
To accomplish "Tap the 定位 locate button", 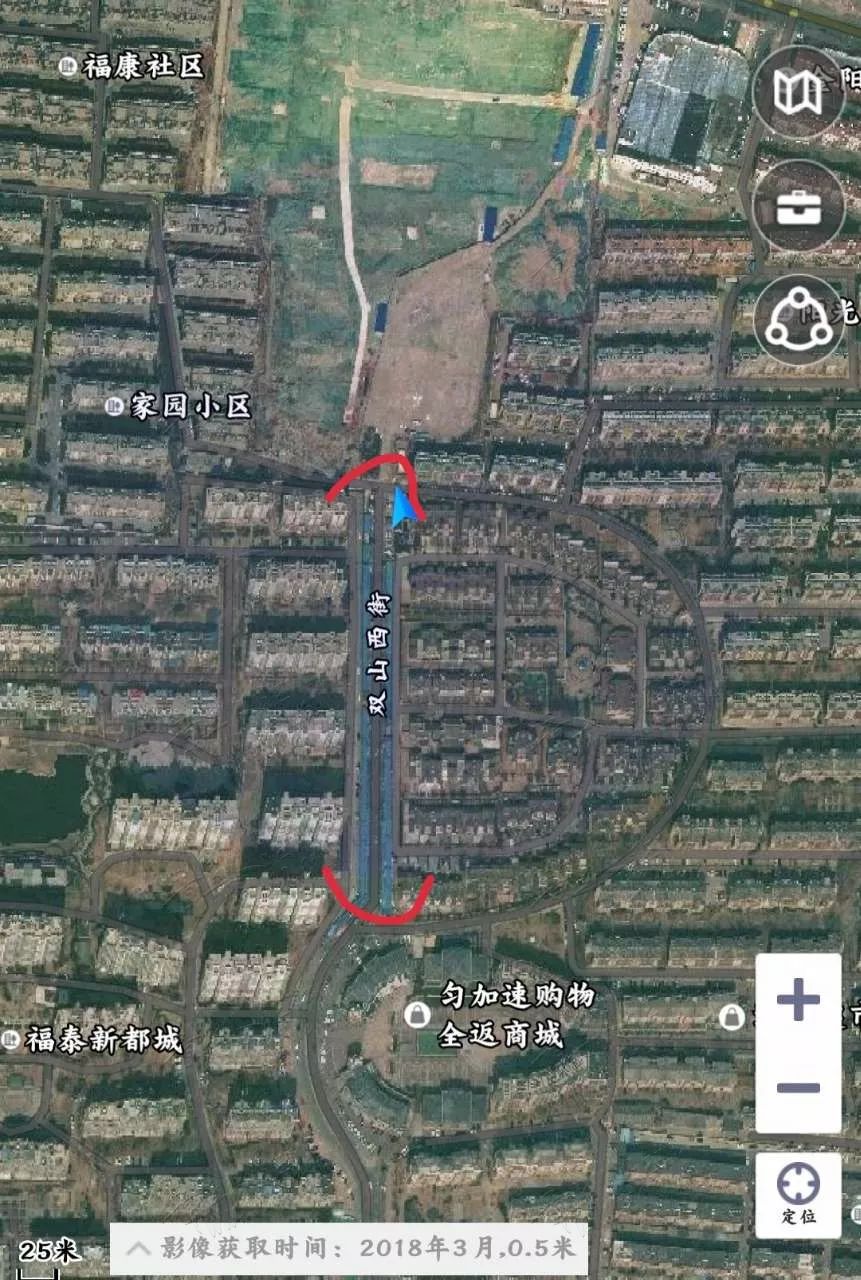I will [797, 1194].
